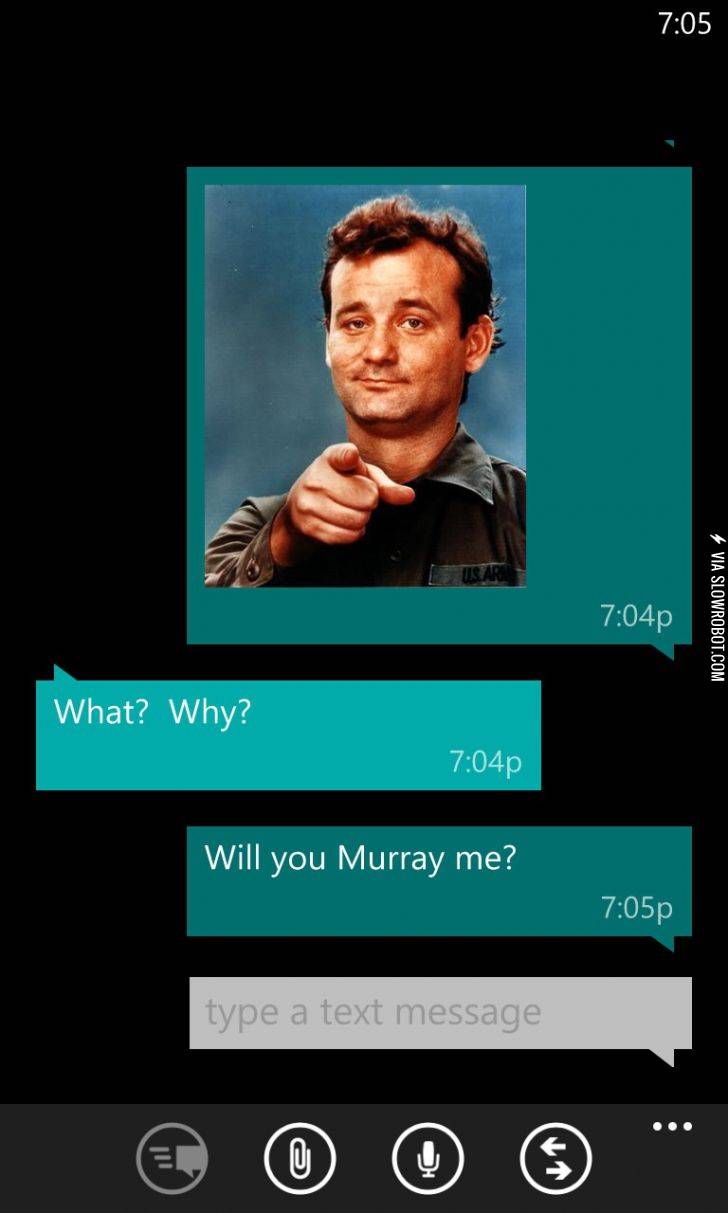Attach a file with the paperclip icon
This screenshot has width=728, height=1213.
[300, 1158]
